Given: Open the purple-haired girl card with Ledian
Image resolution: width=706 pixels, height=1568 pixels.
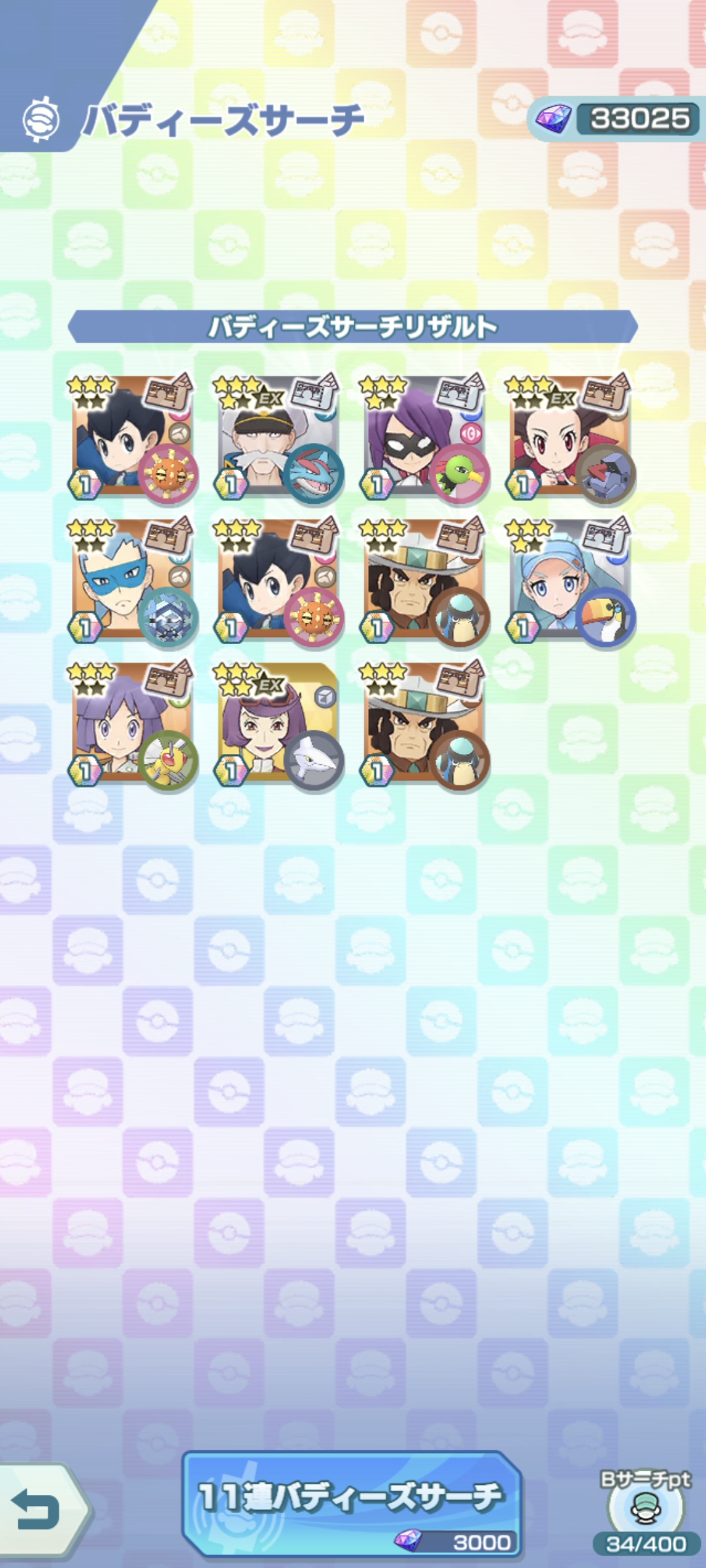Looking at the screenshot, I should pos(131,725).
